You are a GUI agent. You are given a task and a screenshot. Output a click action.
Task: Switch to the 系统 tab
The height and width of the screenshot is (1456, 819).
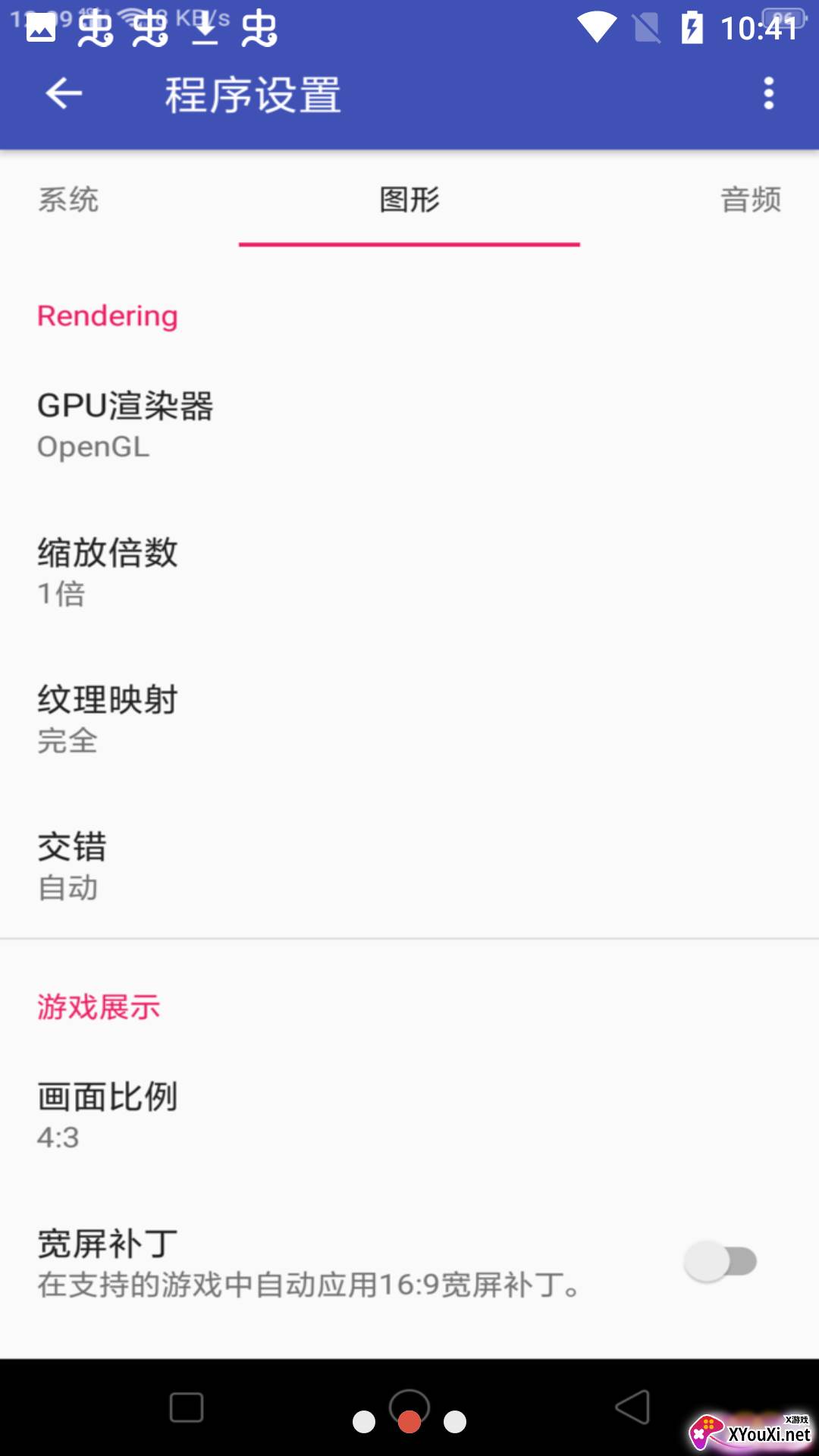69,200
